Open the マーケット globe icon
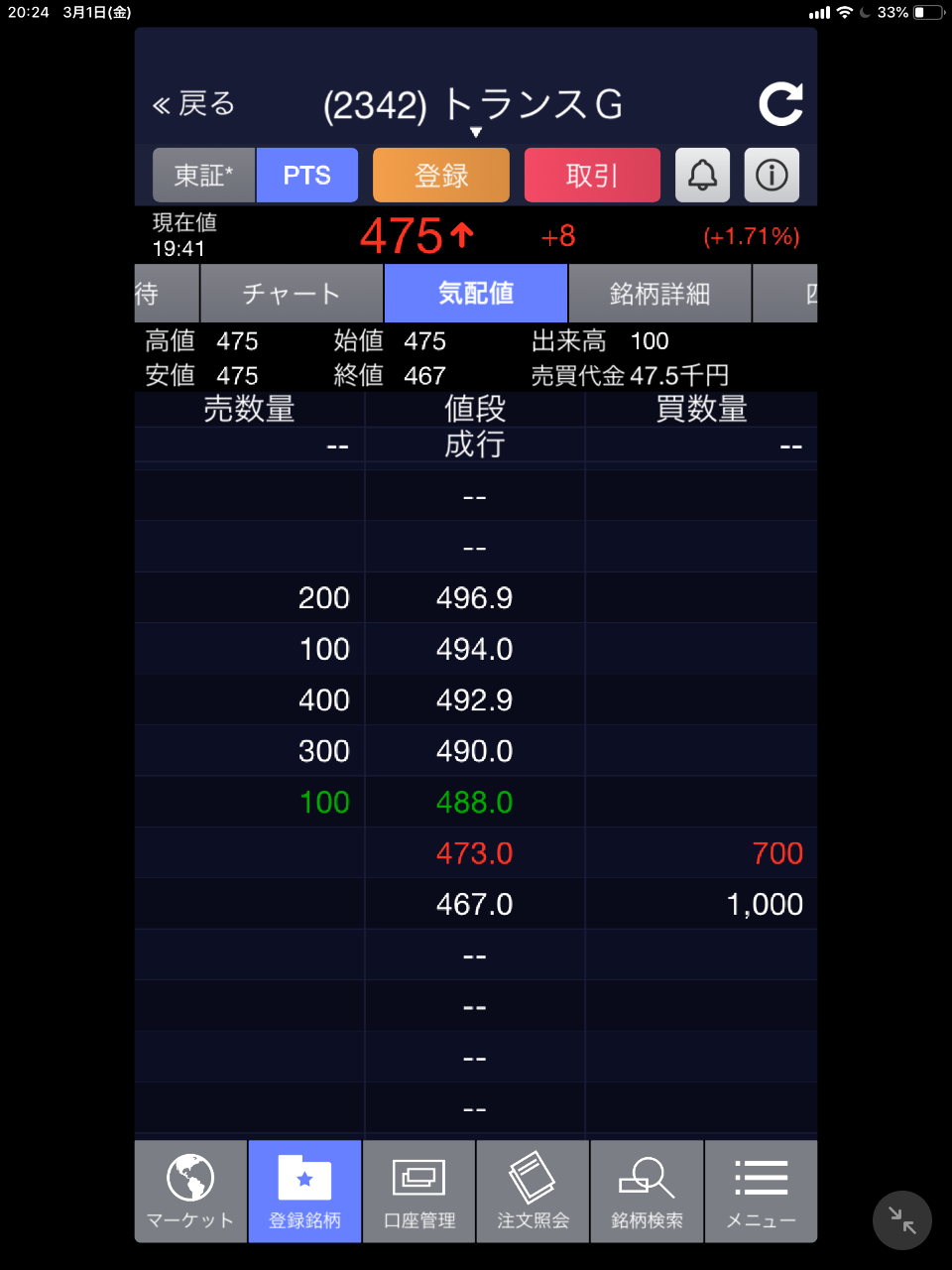Viewport: 952px width, 1270px height. click(x=189, y=1191)
